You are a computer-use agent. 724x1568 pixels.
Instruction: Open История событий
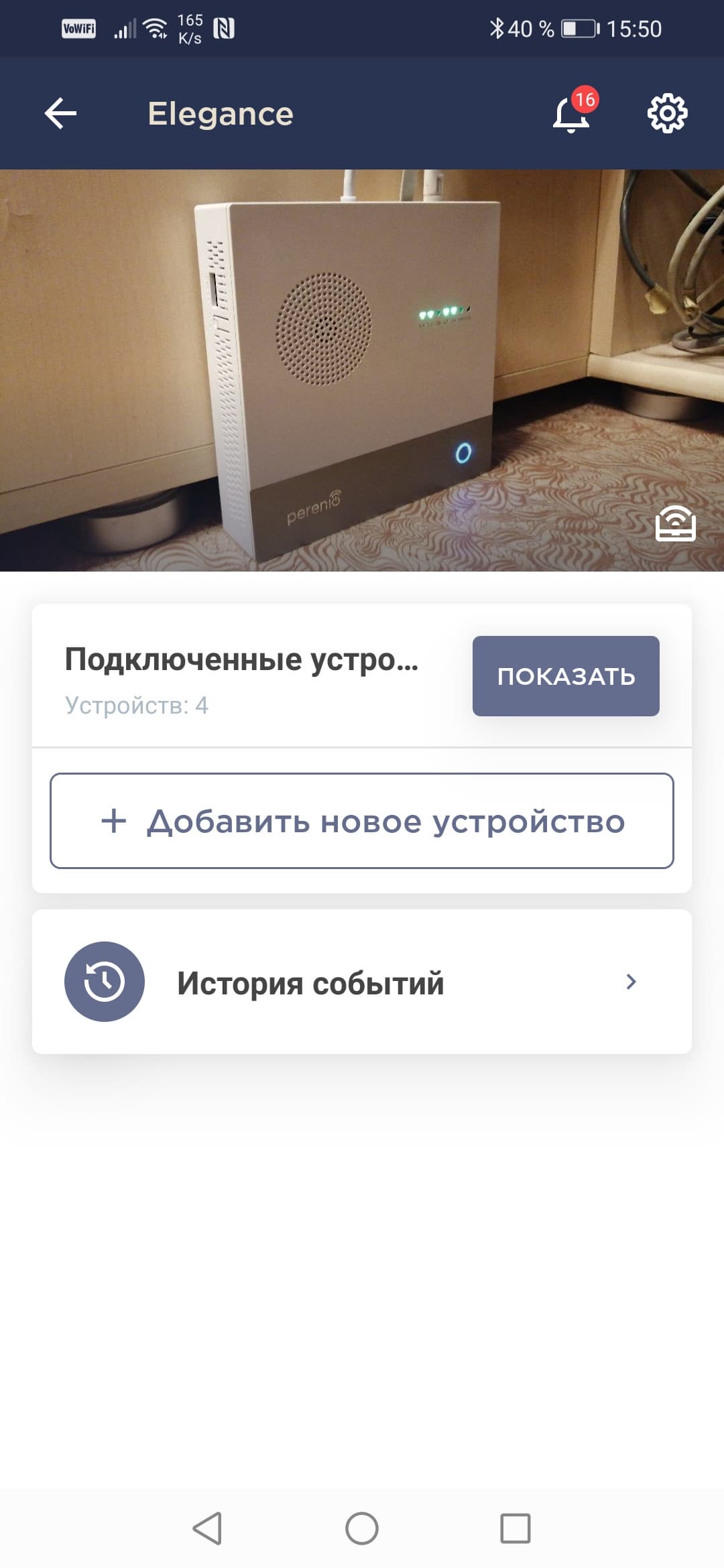pyautogui.click(x=362, y=982)
